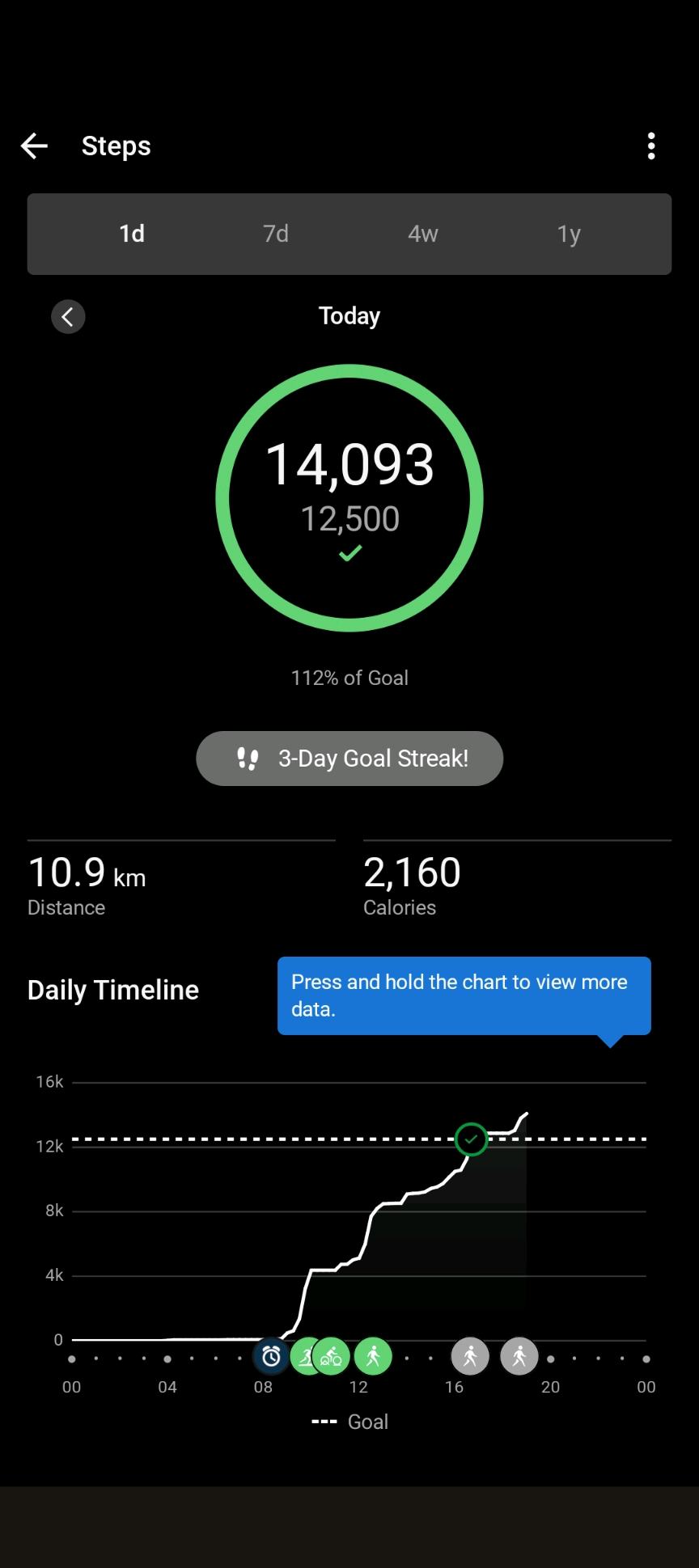Screen dimensions: 699x1568
Task: Open the three-dot overflow menu
Action: point(651,146)
